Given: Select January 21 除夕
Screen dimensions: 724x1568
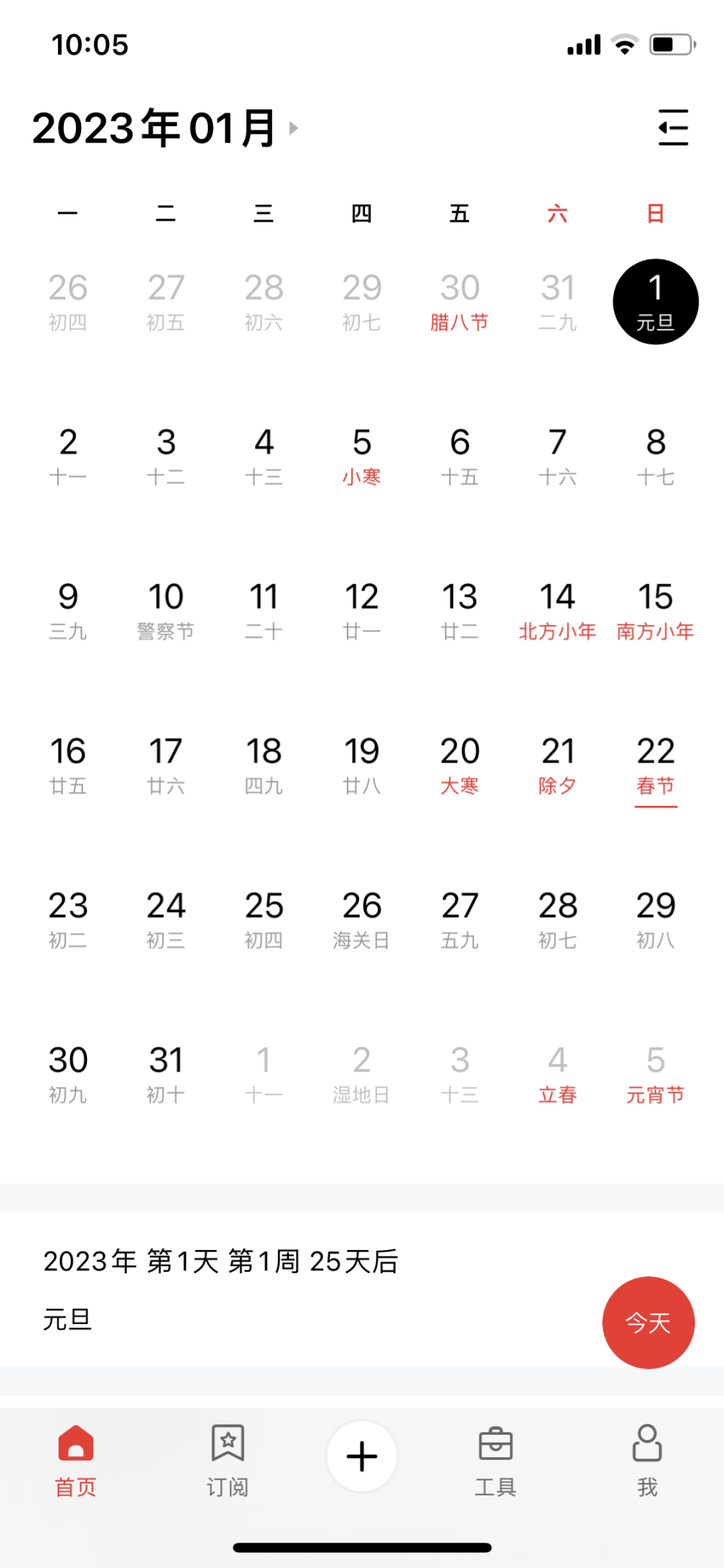Looking at the screenshot, I should 557,765.
